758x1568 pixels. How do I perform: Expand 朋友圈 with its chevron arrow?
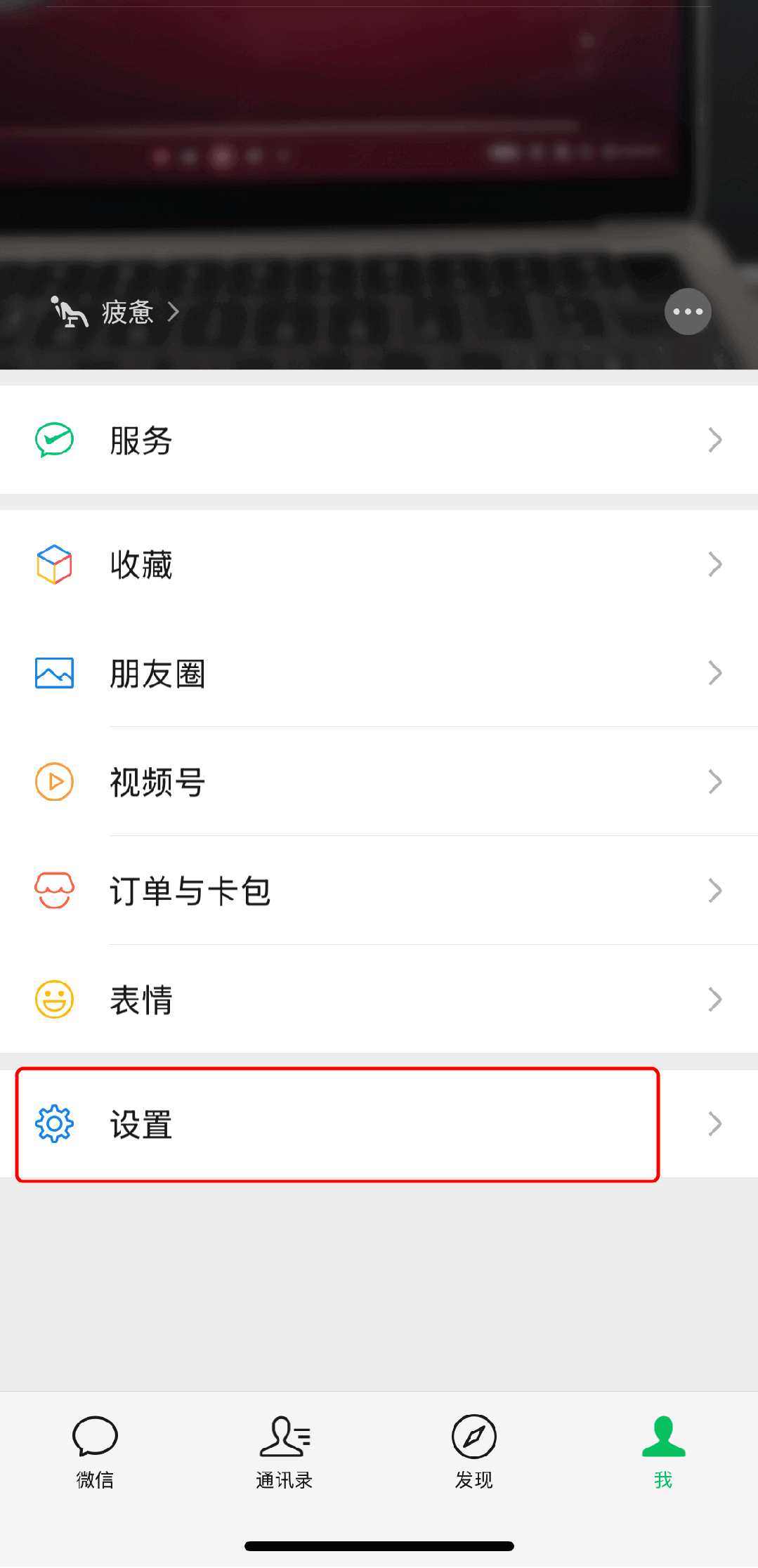[714, 672]
